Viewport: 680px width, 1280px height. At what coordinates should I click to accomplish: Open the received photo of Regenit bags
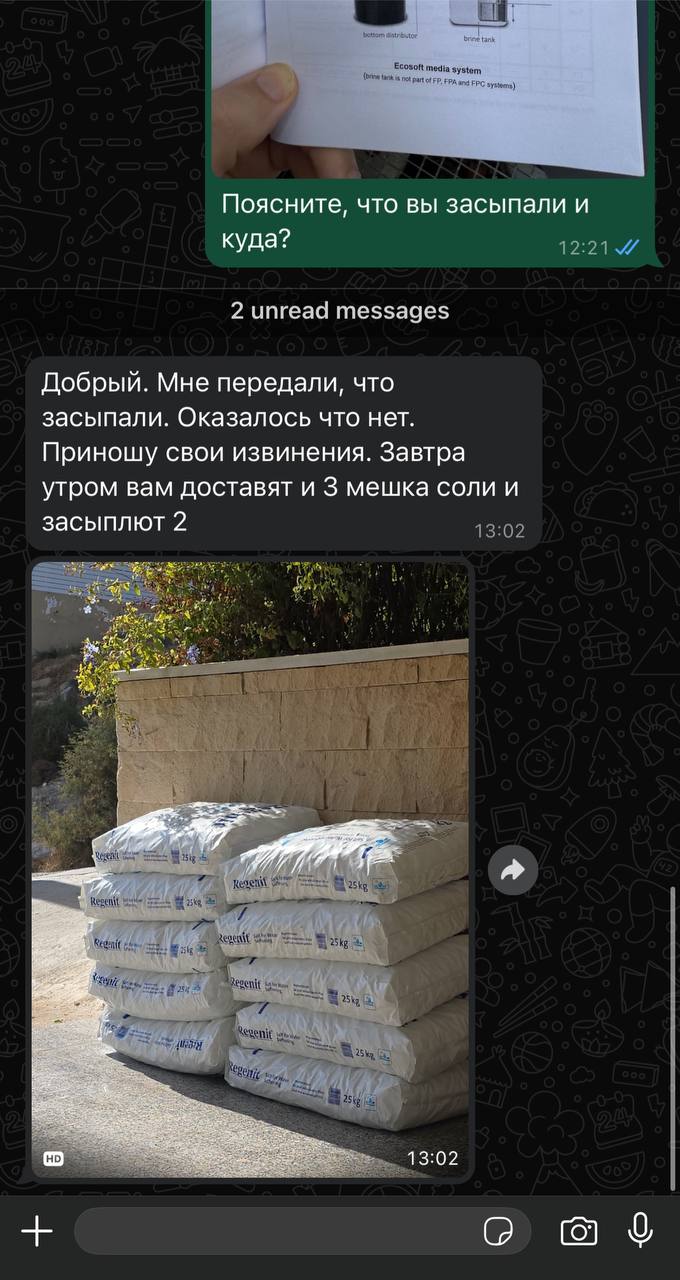click(250, 870)
